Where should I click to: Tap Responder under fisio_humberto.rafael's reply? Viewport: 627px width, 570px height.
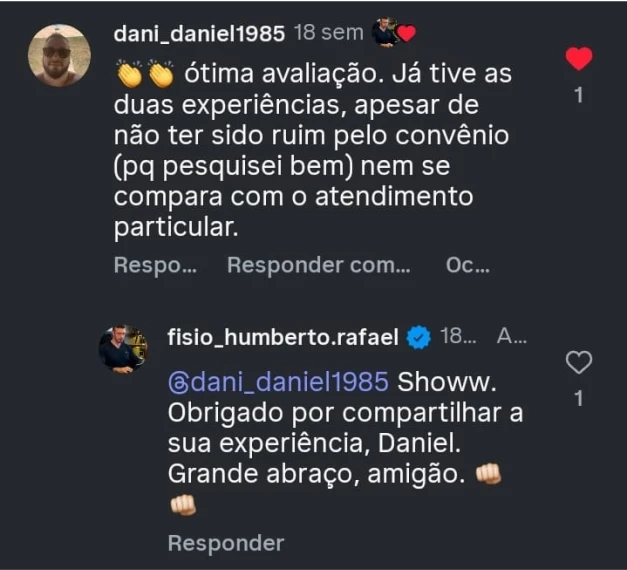[225, 543]
